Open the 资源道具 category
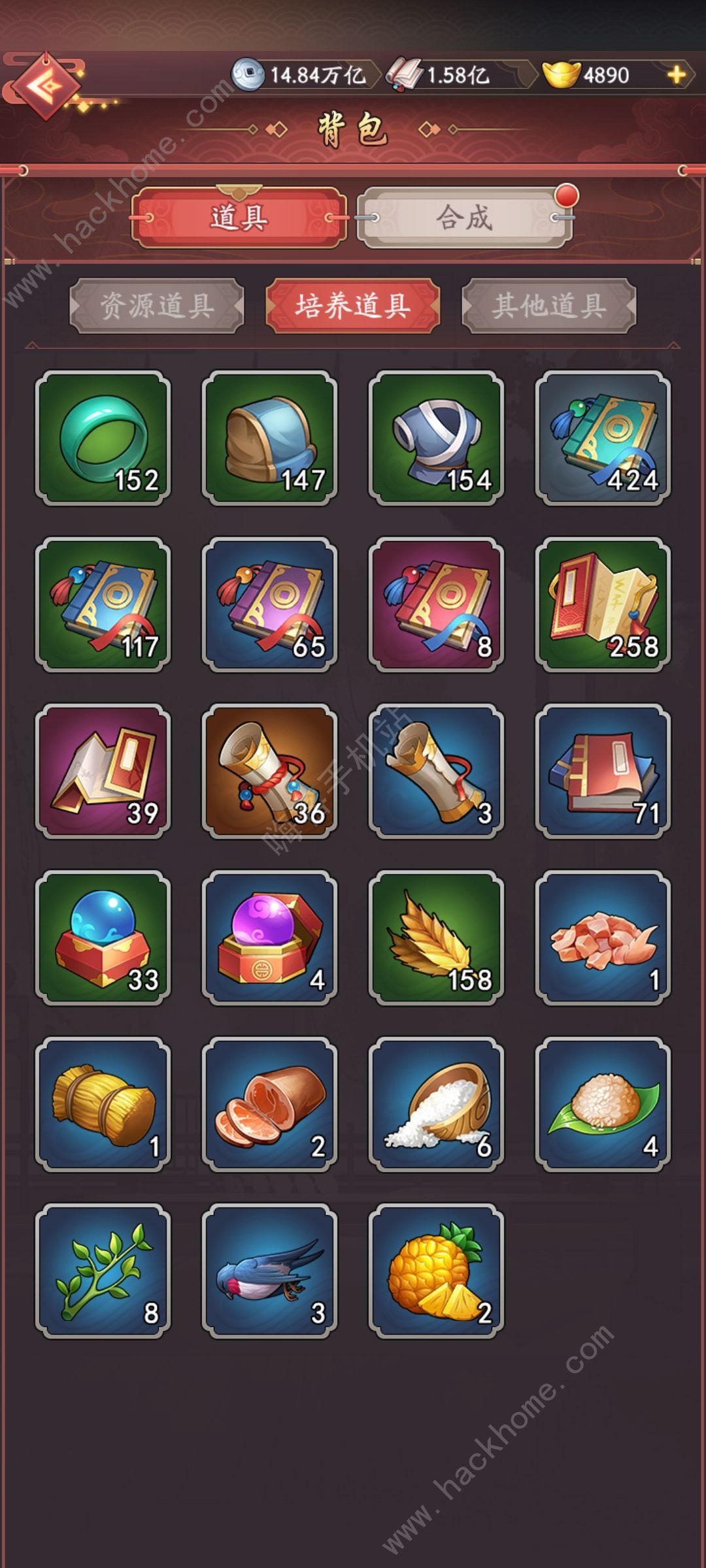Viewport: 706px width, 1568px height. (x=157, y=306)
